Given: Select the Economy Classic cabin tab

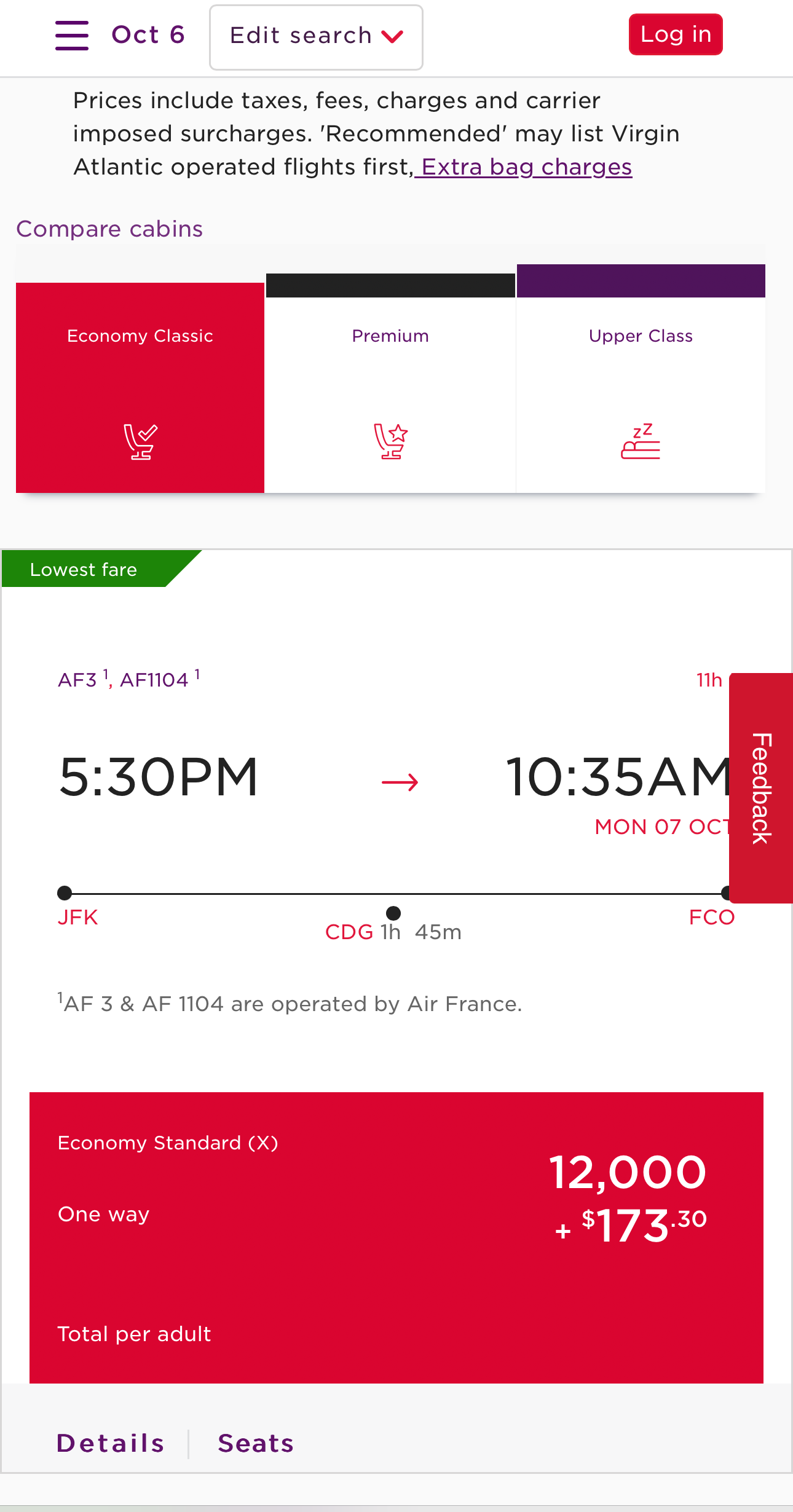Looking at the screenshot, I should click(140, 387).
